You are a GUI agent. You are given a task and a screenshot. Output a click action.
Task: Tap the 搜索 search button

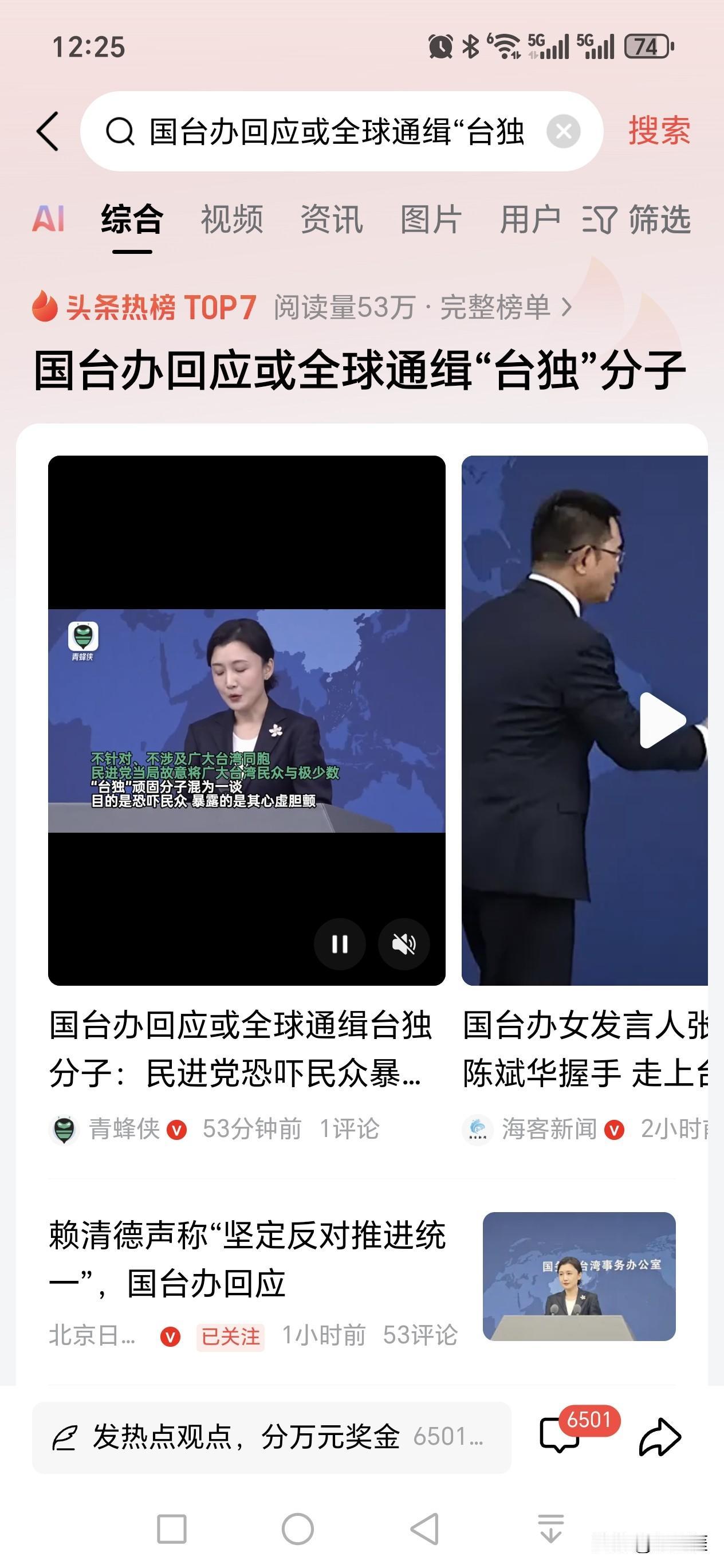point(658,129)
